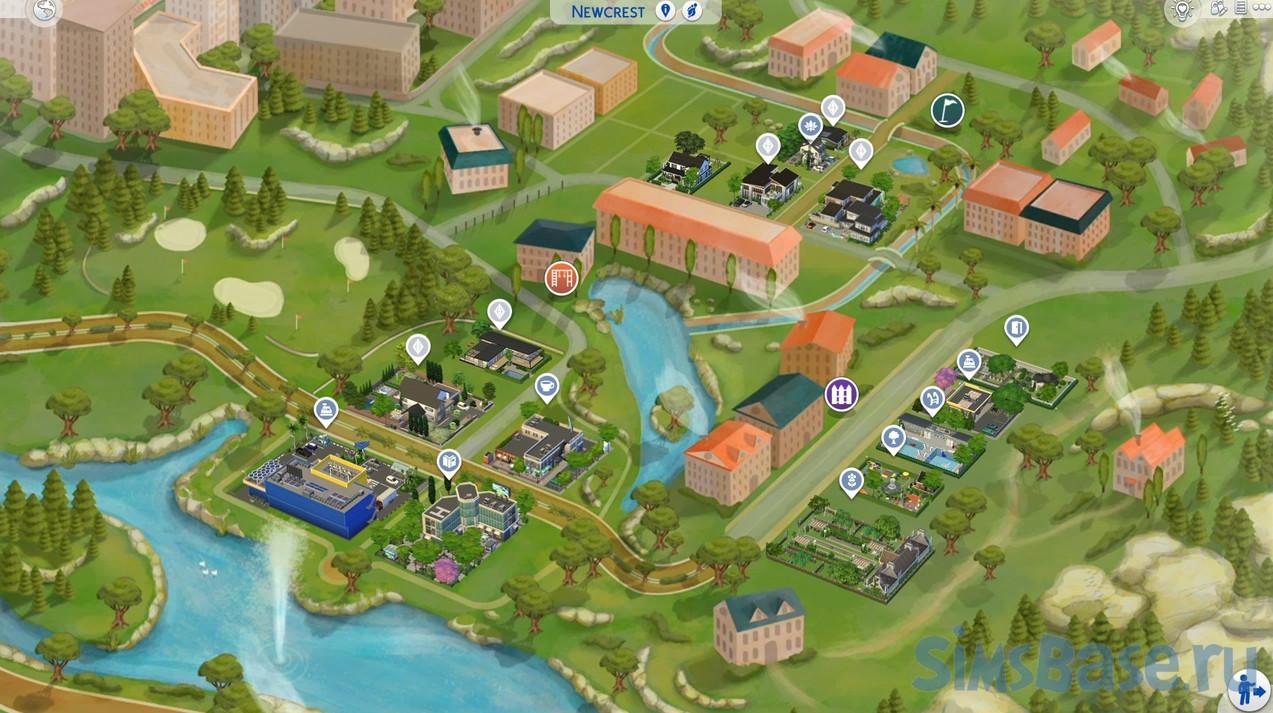
Task: Select the red playground neighborhood marker
Action: click(x=562, y=277)
